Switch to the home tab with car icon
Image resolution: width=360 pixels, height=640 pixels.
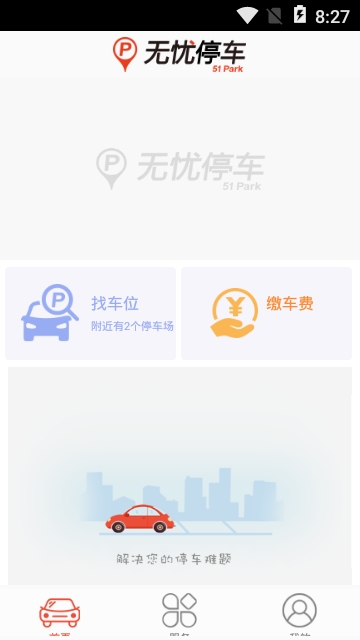(x=60, y=613)
